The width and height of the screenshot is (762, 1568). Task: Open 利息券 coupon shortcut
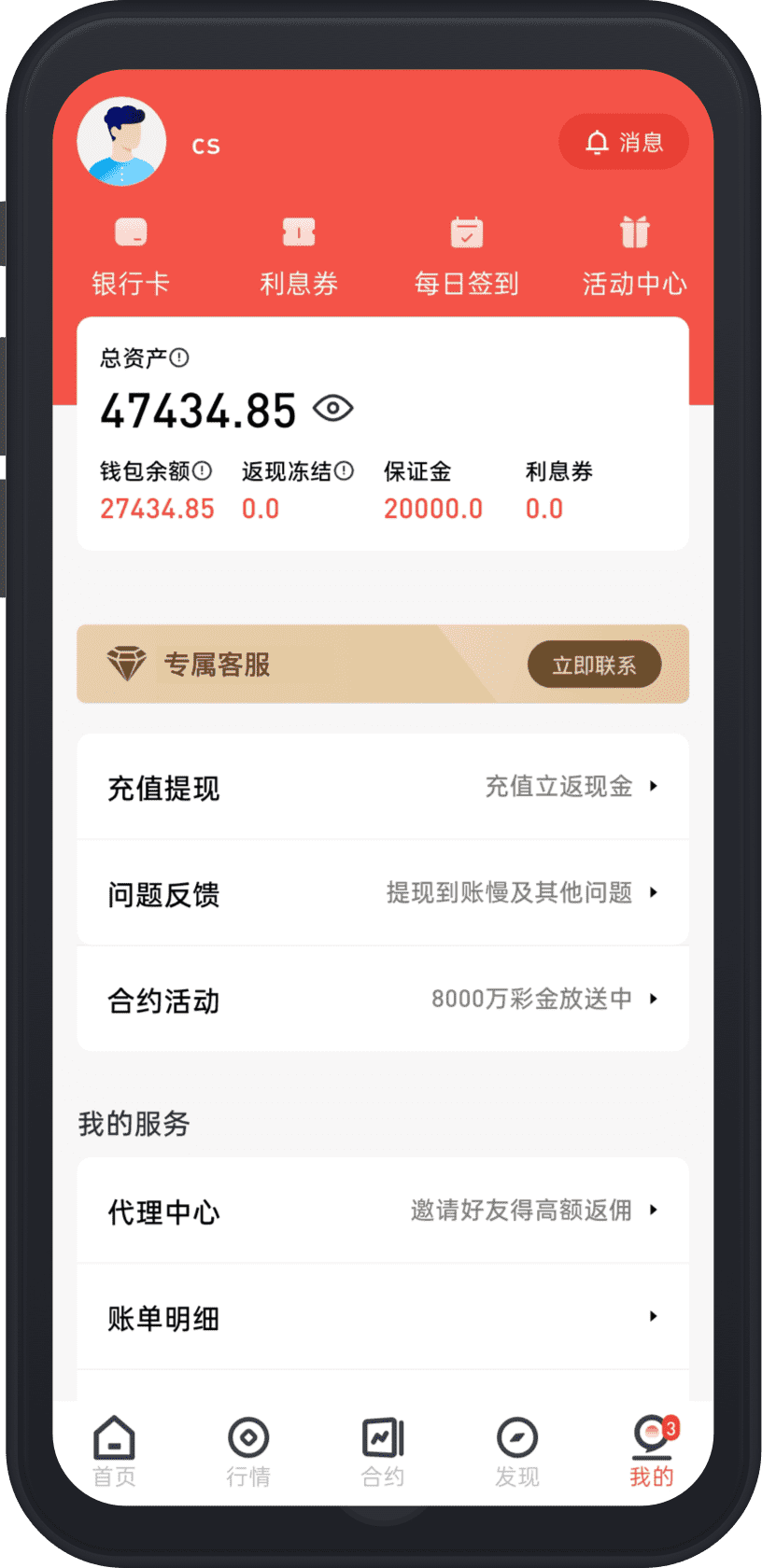299,254
